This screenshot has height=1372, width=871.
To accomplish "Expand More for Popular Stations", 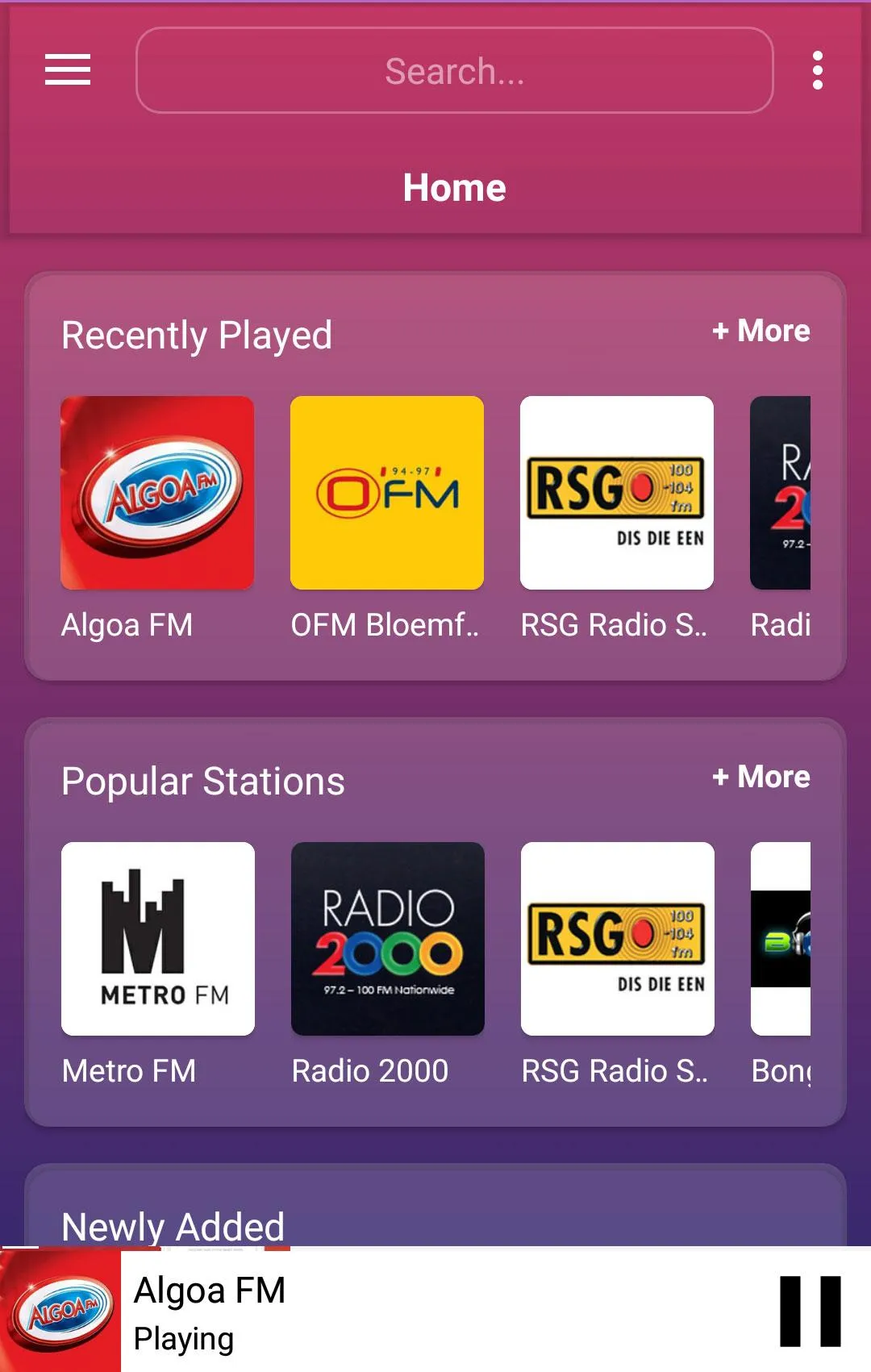I will point(761,777).
